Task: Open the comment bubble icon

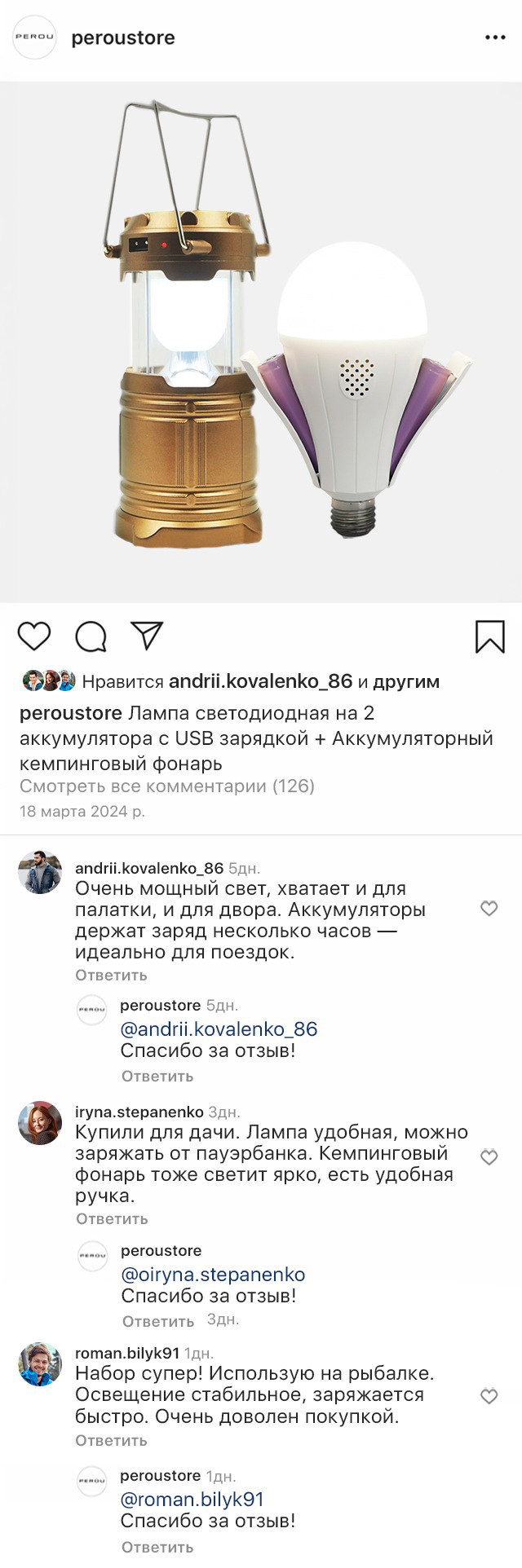Action: tap(91, 636)
